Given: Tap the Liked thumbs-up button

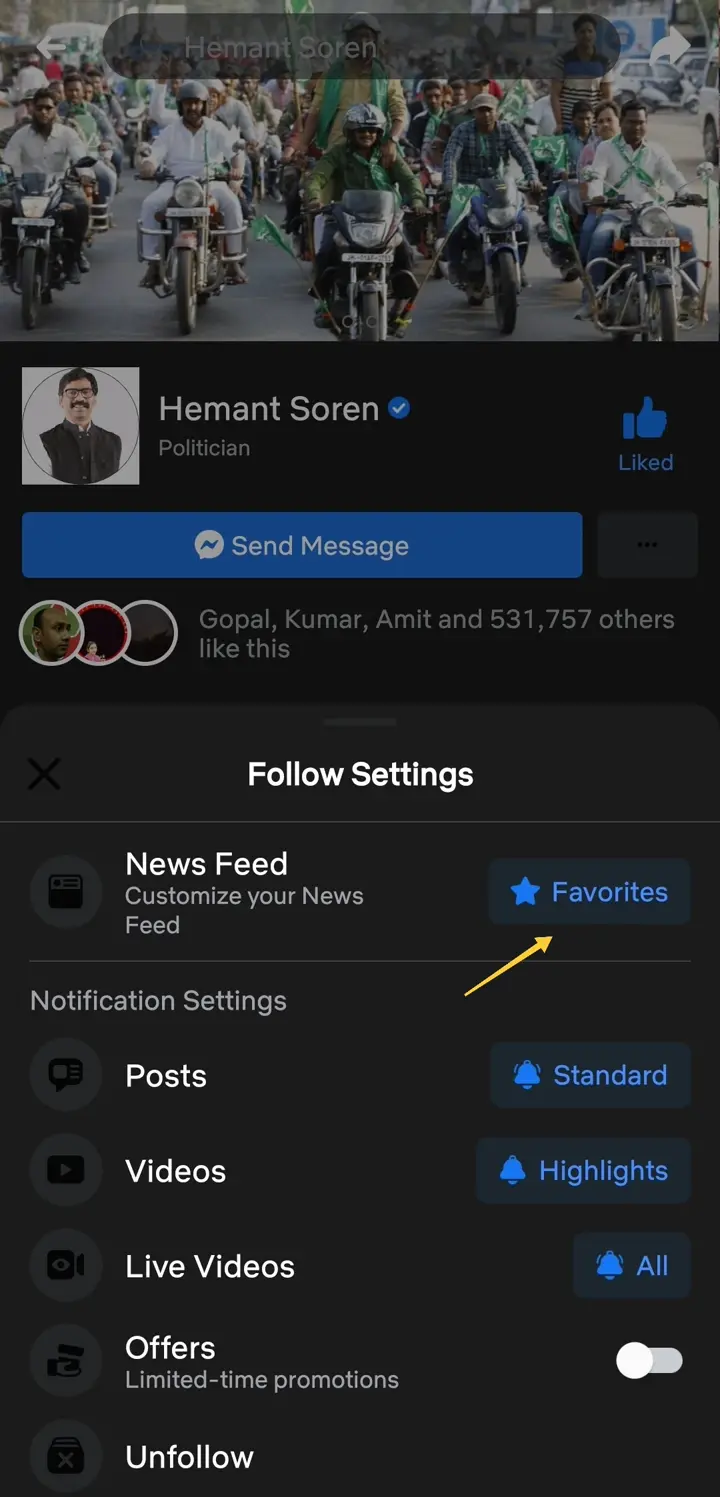Looking at the screenshot, I should 645,433.
